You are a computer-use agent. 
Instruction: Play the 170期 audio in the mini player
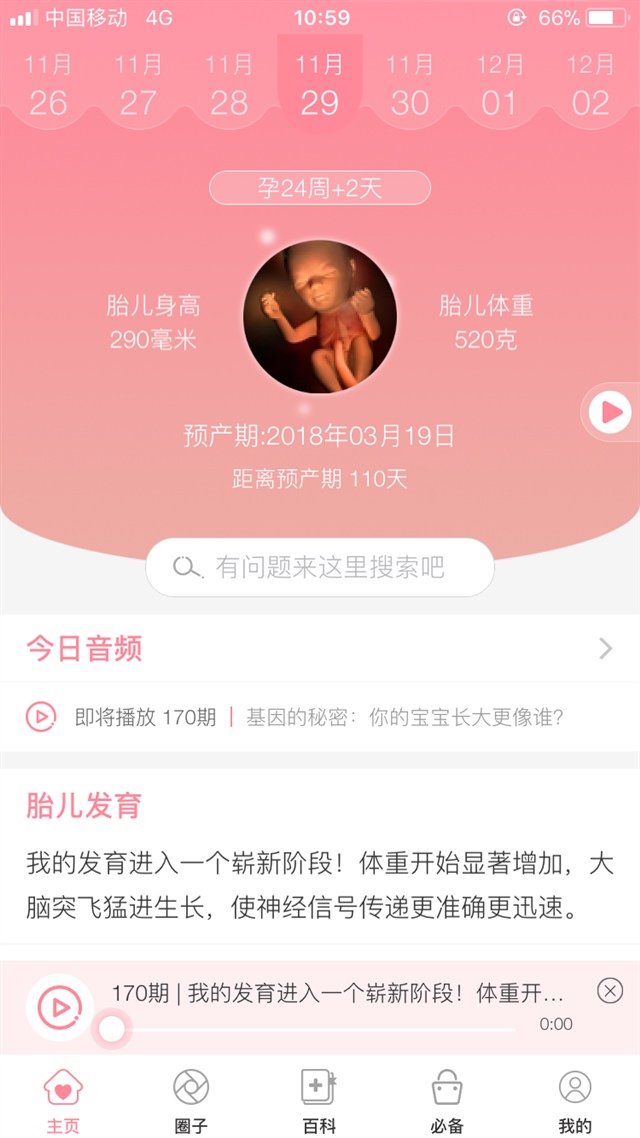click(59, 1007)
